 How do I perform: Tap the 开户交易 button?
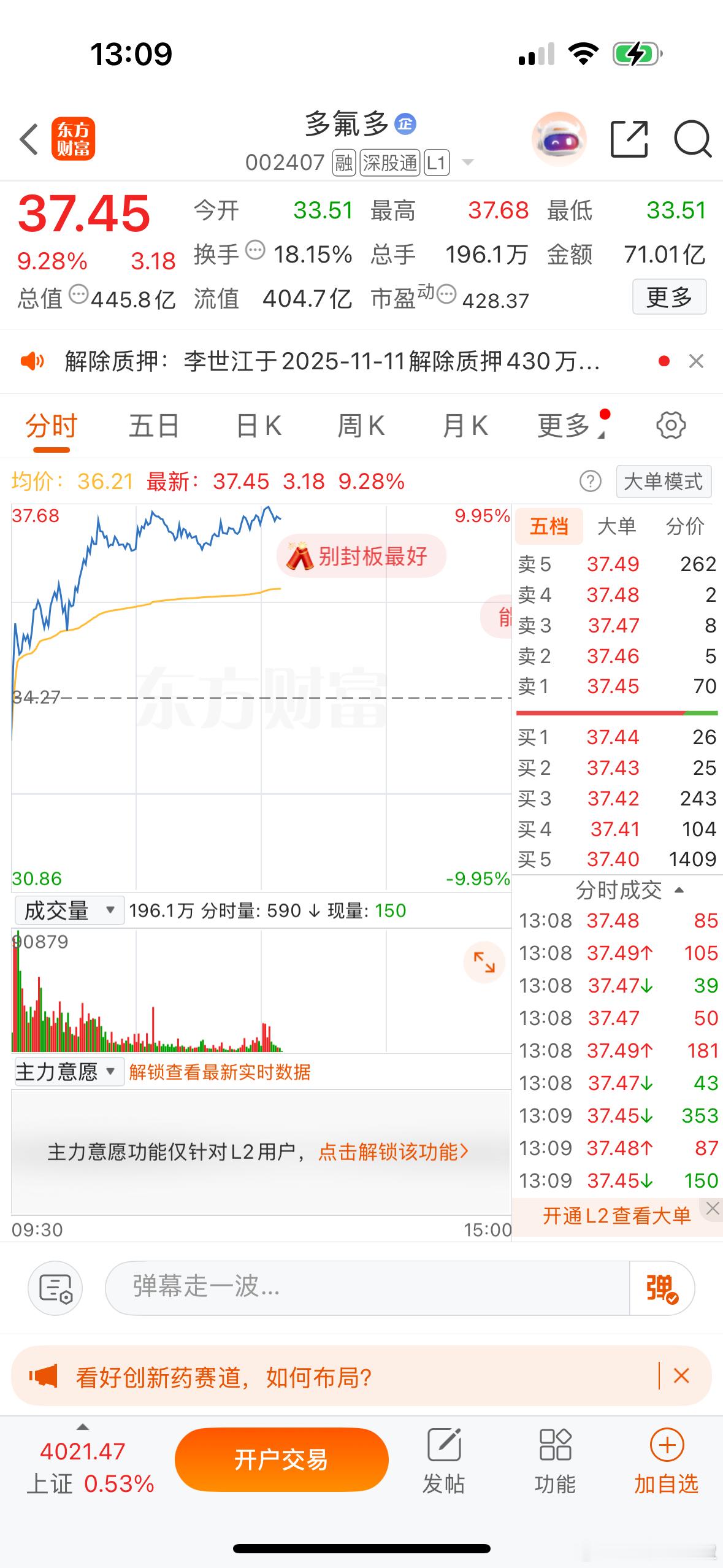point(281,1460)
